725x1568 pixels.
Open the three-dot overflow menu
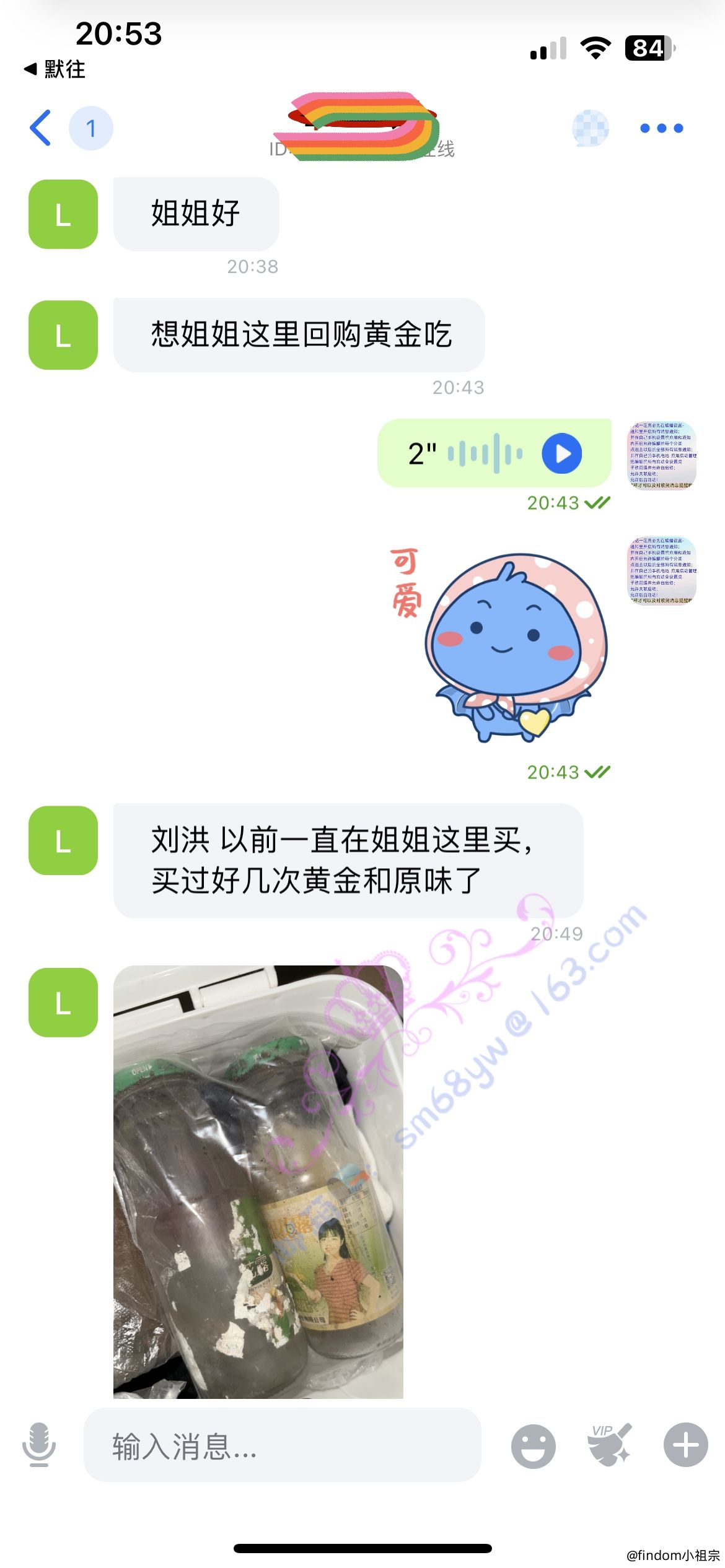click(x=661, y=128)
